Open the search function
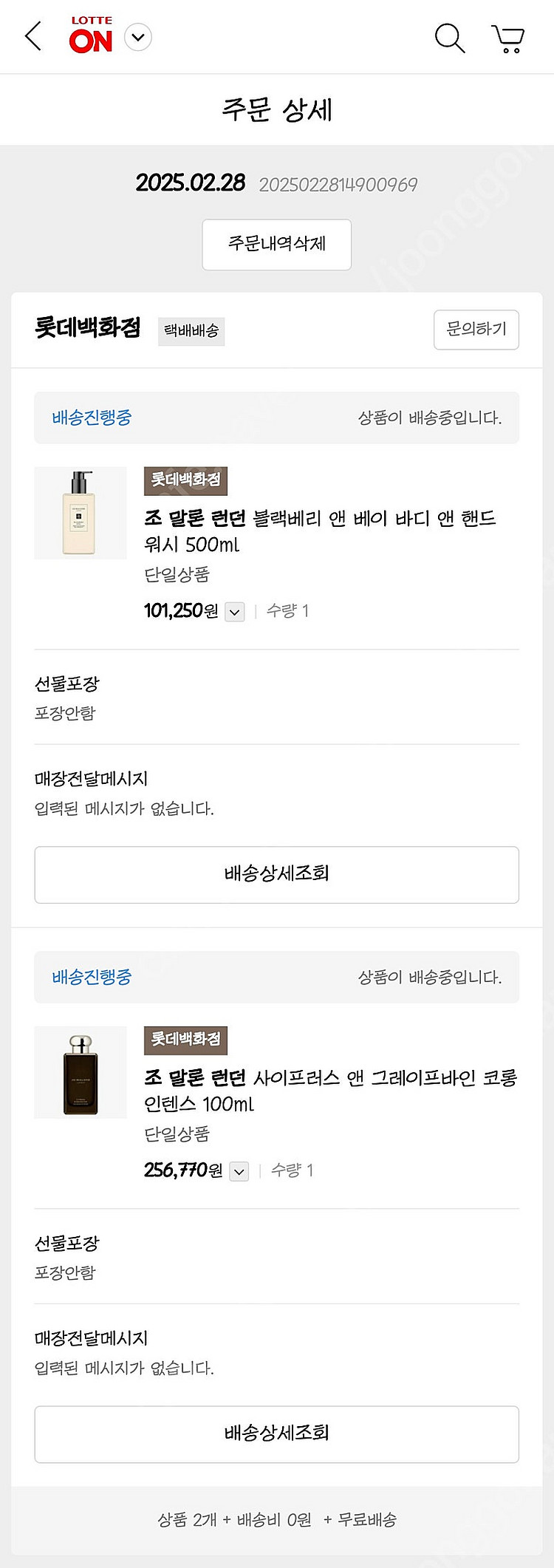This screenshot has width=554, height=1568. [x=449, y=38]
